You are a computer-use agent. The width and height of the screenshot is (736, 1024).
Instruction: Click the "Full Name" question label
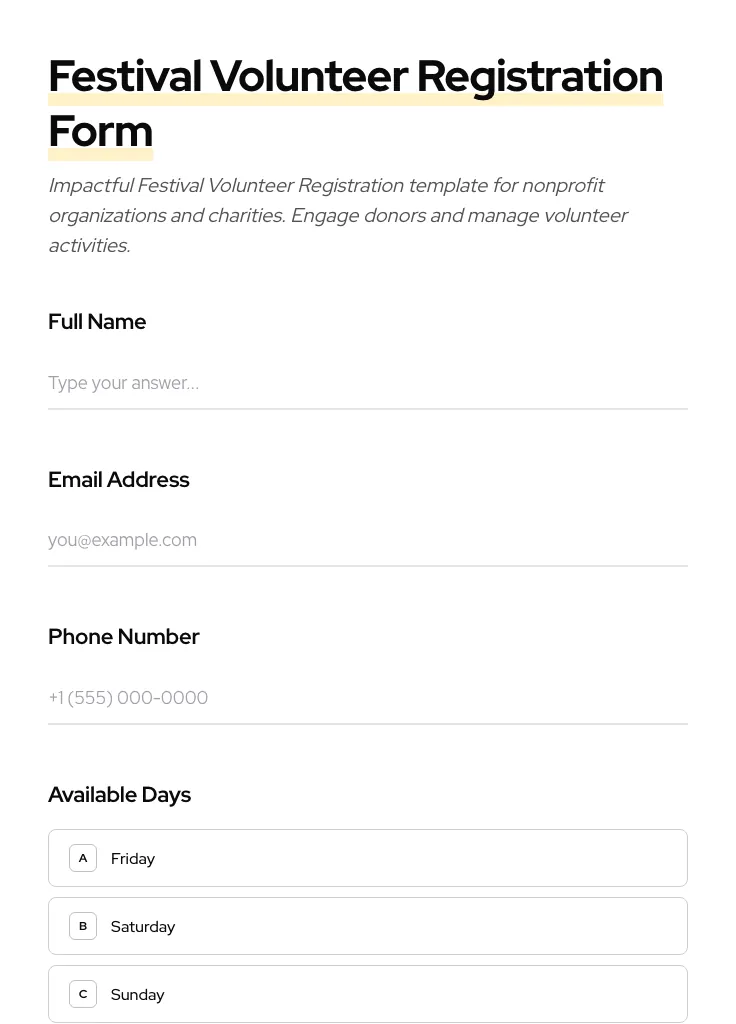tap(97, 321)
